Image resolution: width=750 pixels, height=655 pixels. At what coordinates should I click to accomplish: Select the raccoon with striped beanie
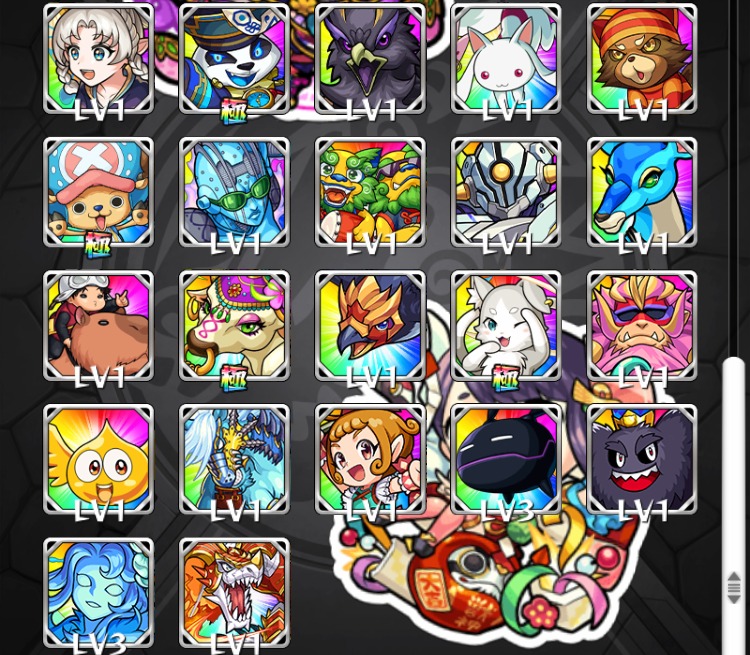pyautogui.click(x=642, y=58)
